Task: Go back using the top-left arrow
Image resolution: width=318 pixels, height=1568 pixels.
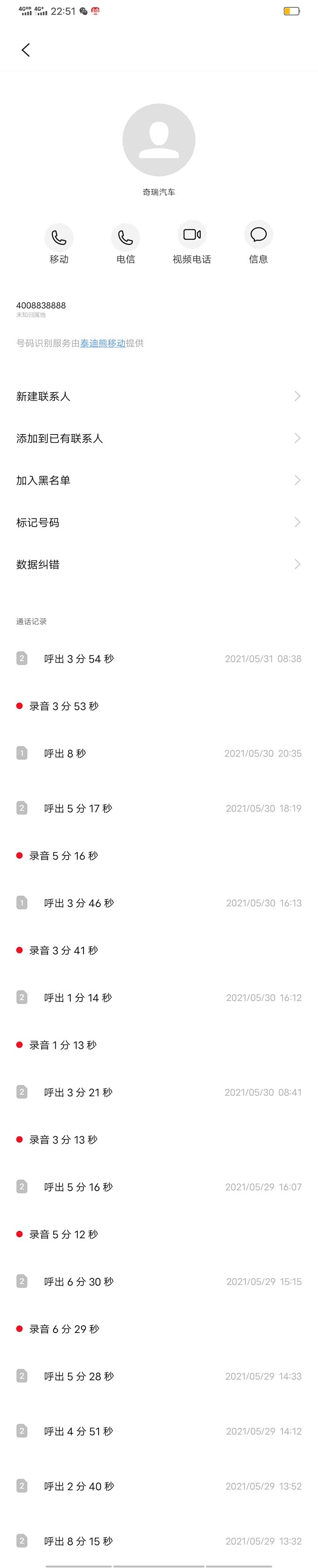Action: pos(25,50)
